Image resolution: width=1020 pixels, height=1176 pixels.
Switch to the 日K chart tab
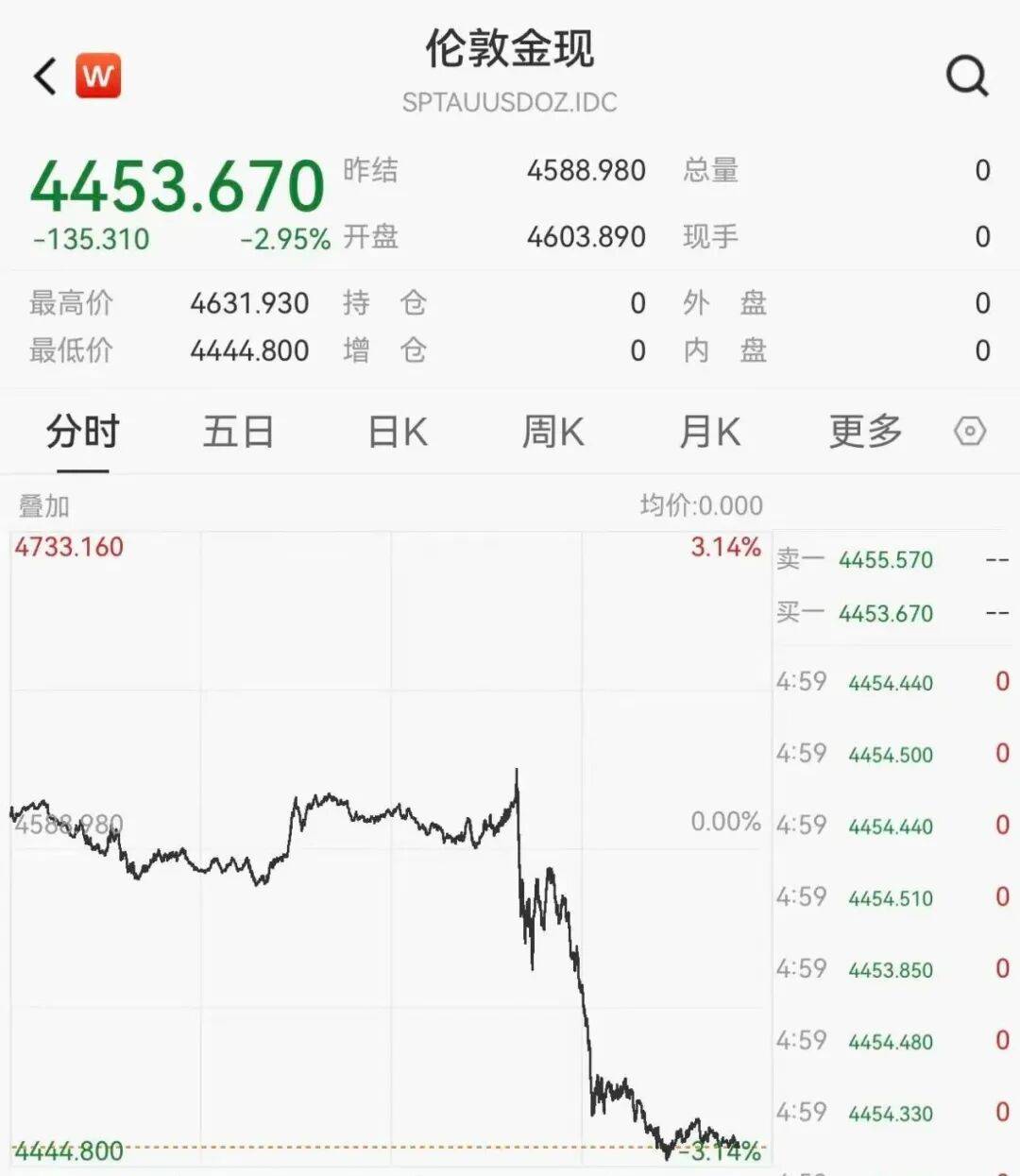click(398, 433)
